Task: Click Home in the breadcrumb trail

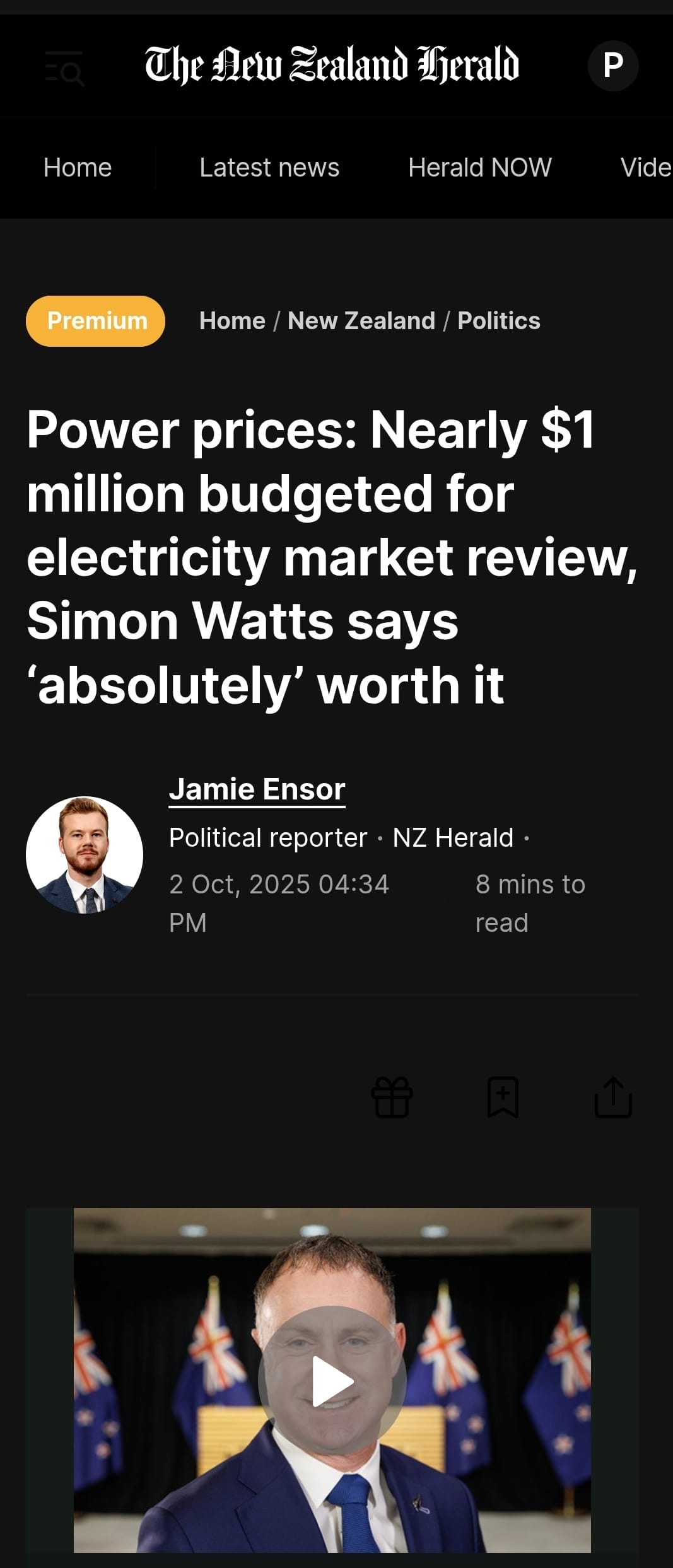Action: click(232, 320)
